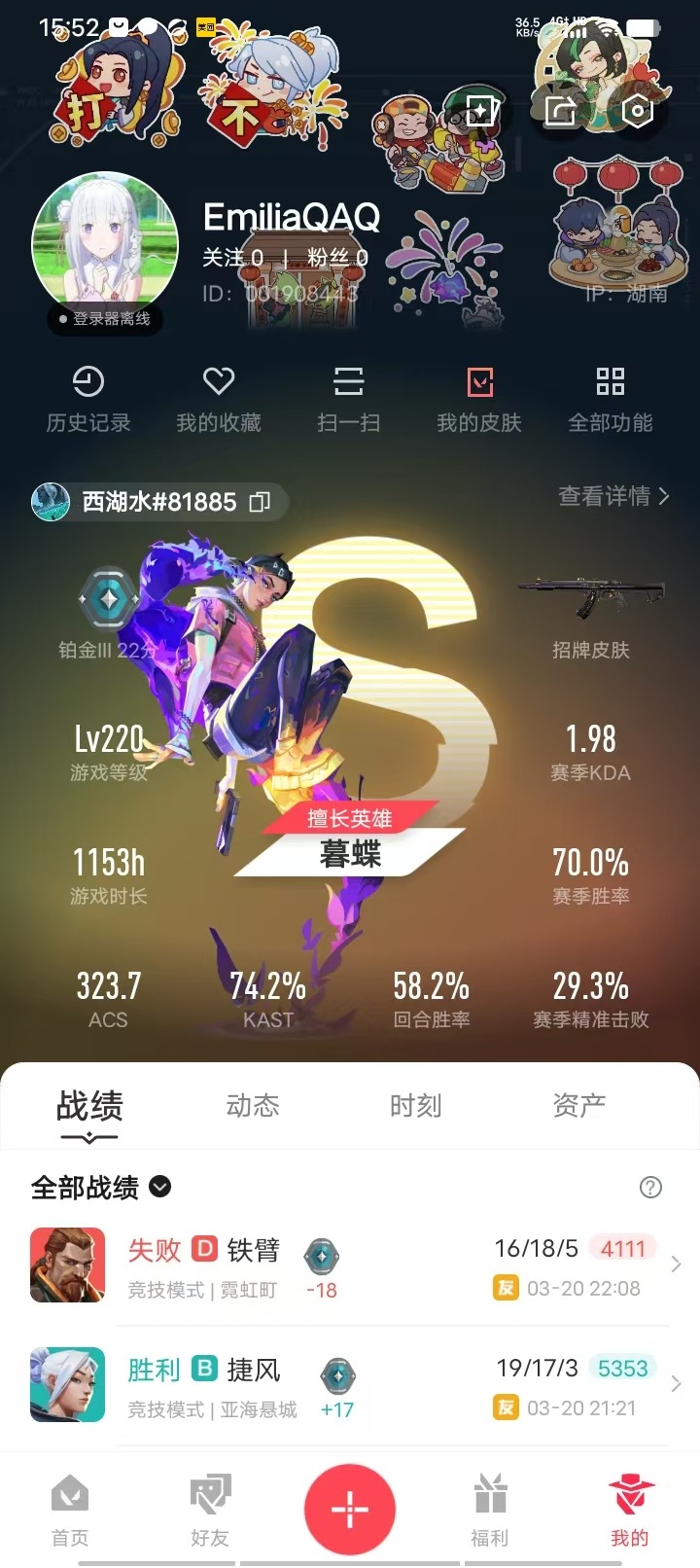Viewport: 700px width, 1568px height.
Task: Go to the 首页 home tab
Action: [x=70, y=1510]
